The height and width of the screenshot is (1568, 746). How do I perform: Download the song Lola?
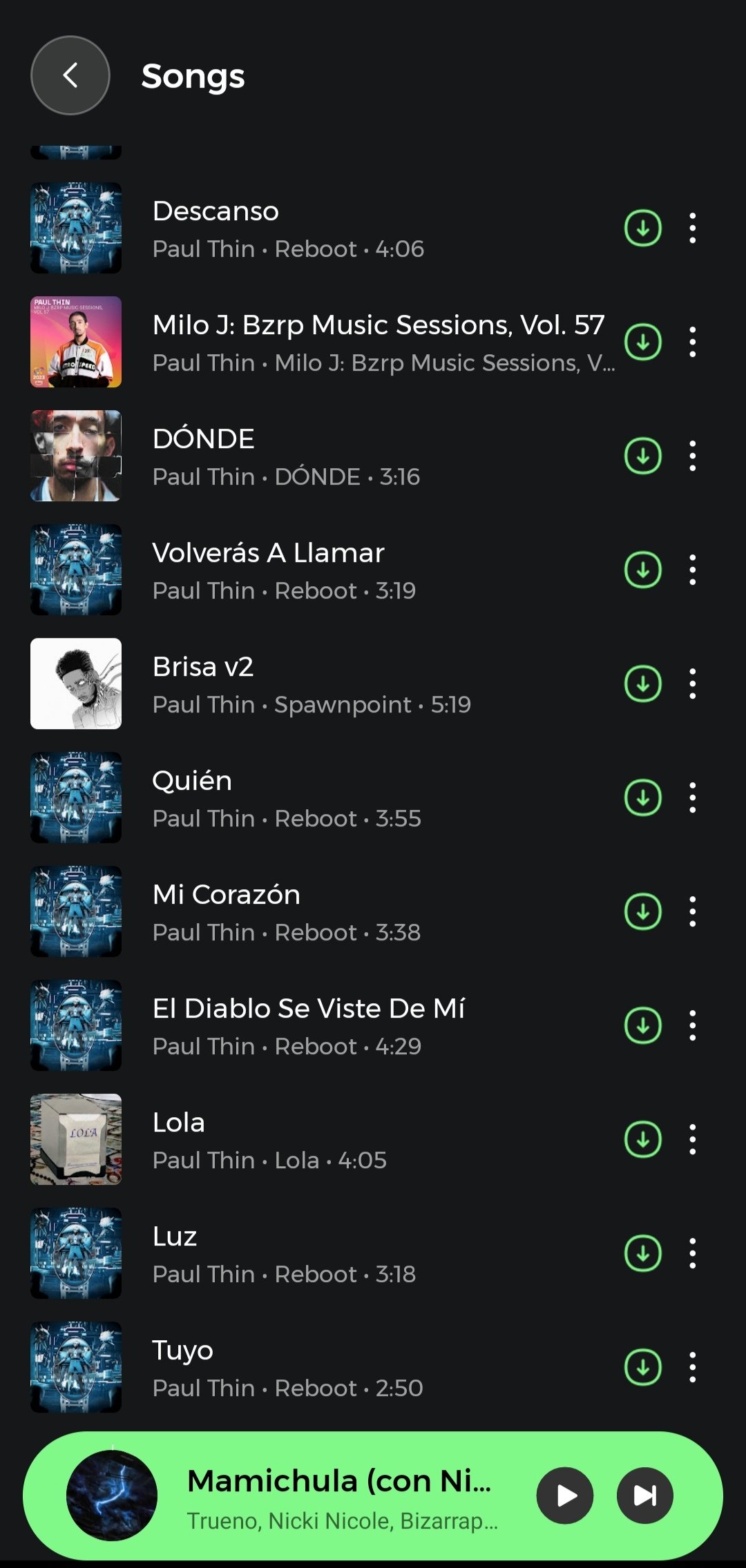click(643, 1139)
